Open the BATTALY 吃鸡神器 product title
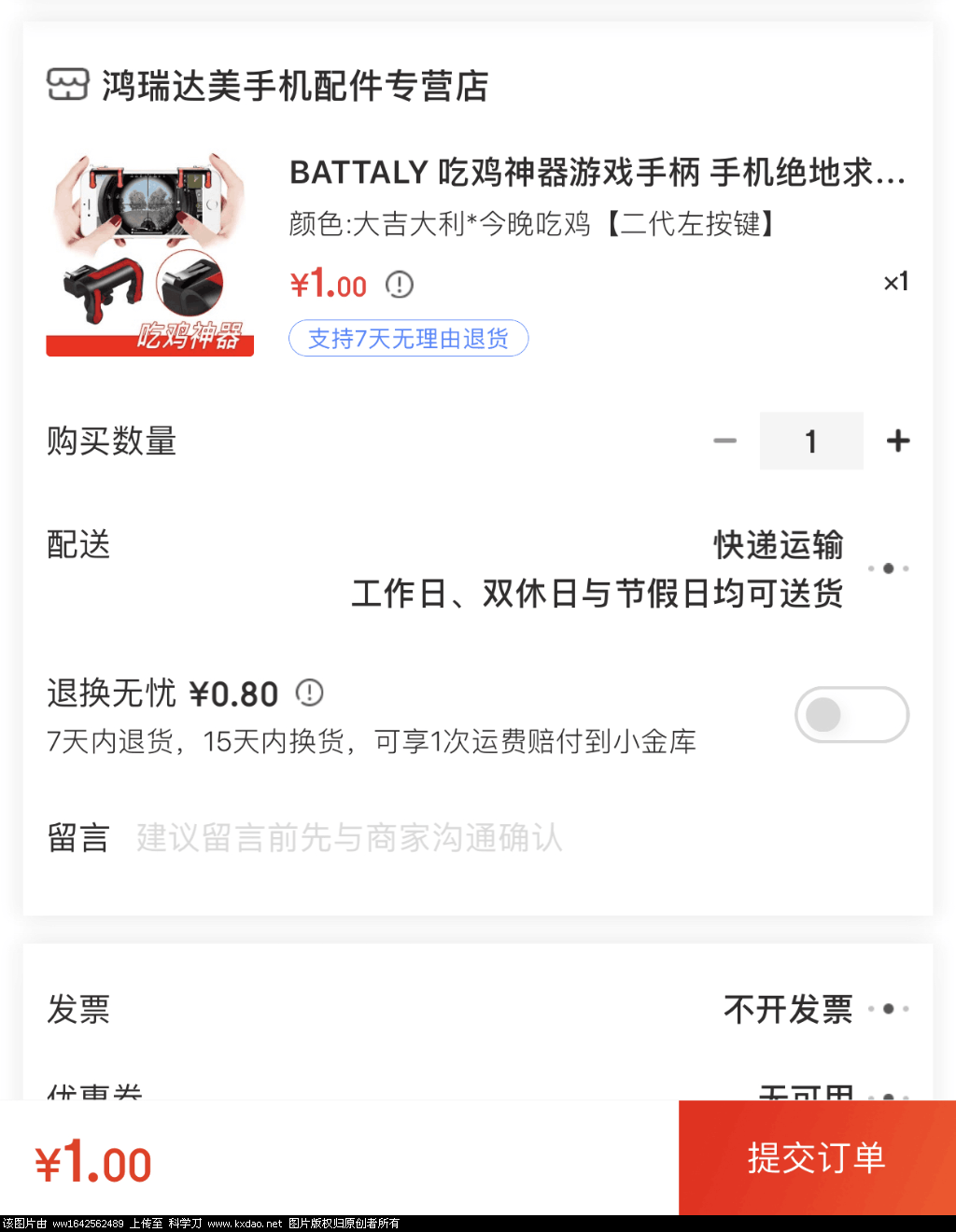This screenshot has height=1232, width=956. (x=597, y=174)
